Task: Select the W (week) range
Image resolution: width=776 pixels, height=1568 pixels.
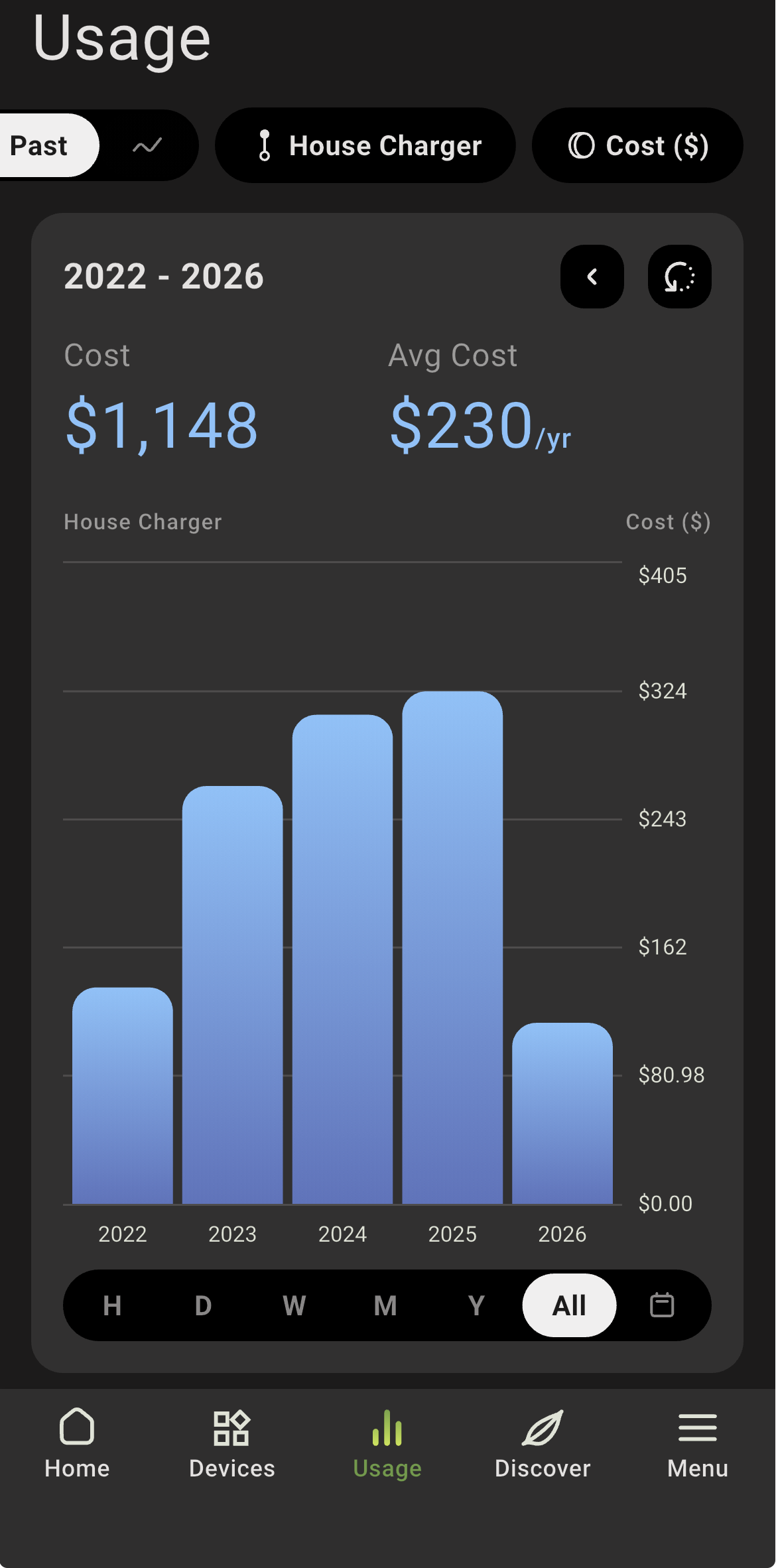Action: point(294,1305)
